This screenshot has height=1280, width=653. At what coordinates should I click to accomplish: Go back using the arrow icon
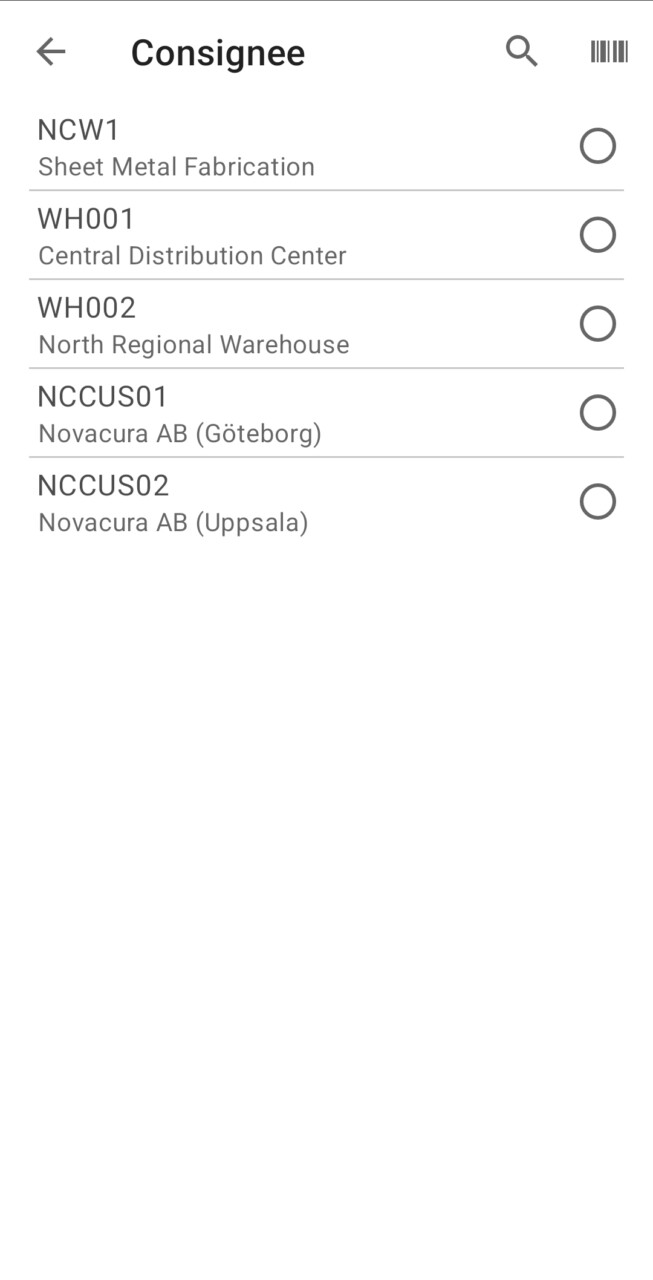pos(51,52)
